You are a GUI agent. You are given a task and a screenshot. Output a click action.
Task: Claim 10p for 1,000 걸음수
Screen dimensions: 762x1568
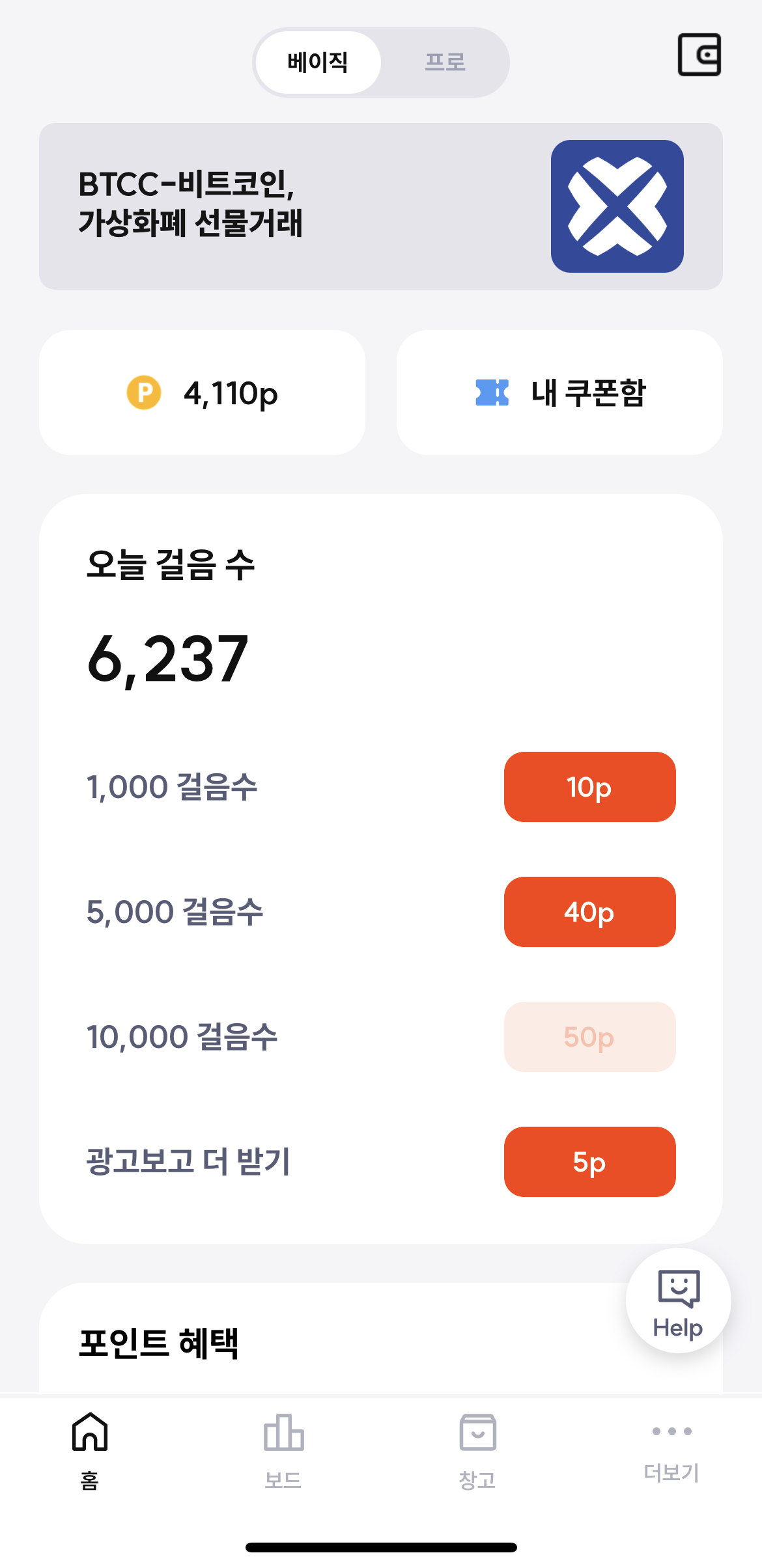coord(589,787)
